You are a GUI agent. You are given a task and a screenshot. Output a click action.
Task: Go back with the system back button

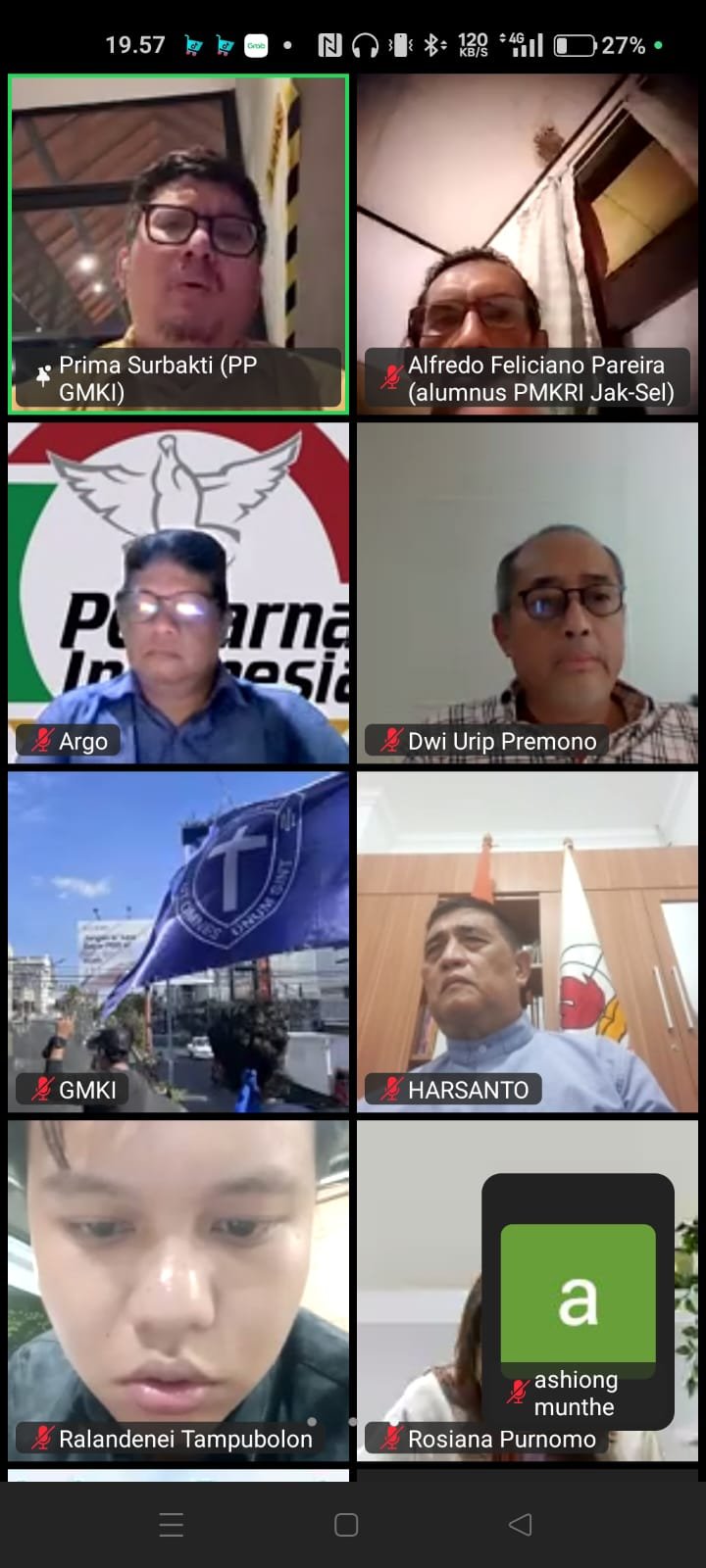pyautogui.click(x=521, y=1524)
